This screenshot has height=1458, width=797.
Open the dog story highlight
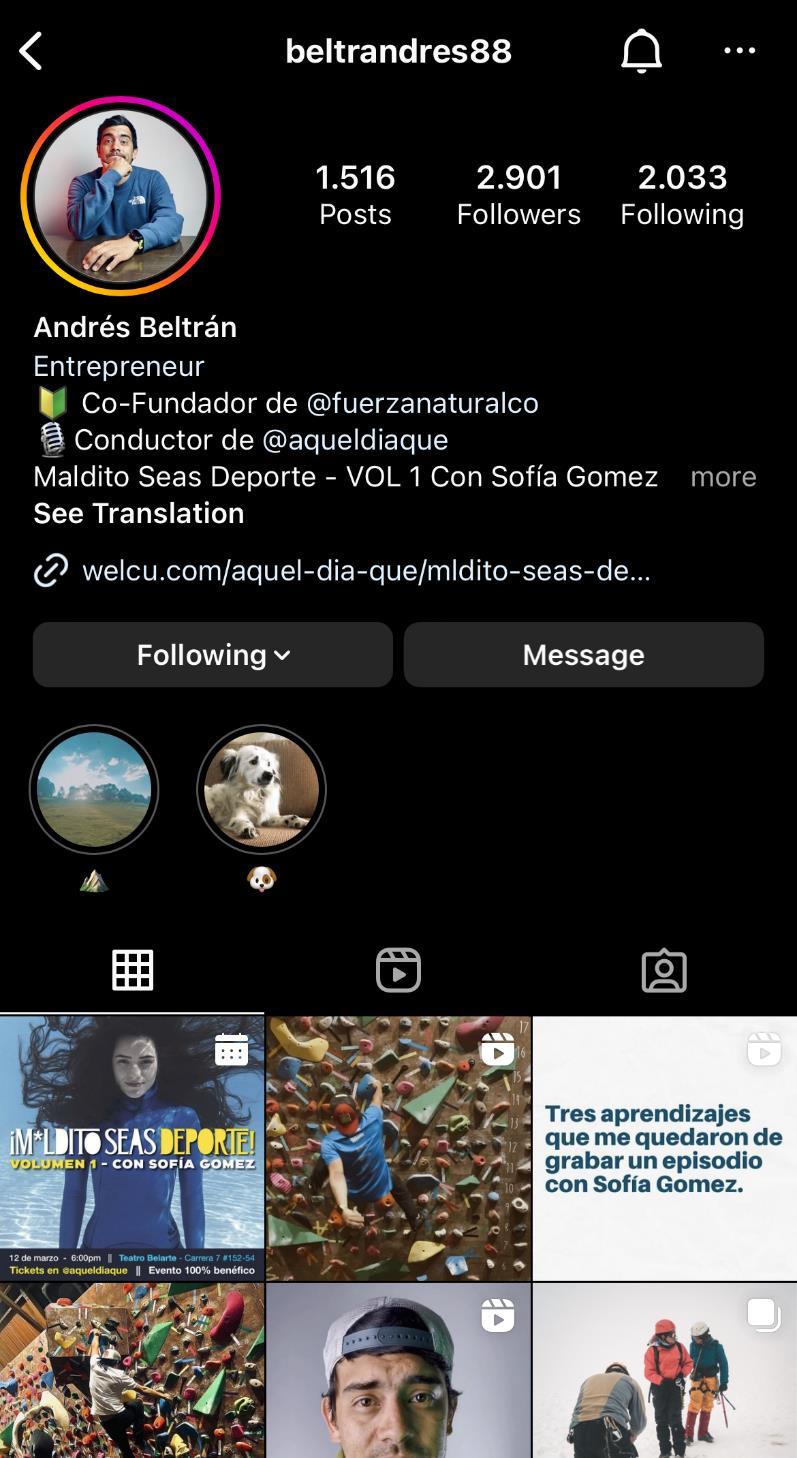[261, 790]
